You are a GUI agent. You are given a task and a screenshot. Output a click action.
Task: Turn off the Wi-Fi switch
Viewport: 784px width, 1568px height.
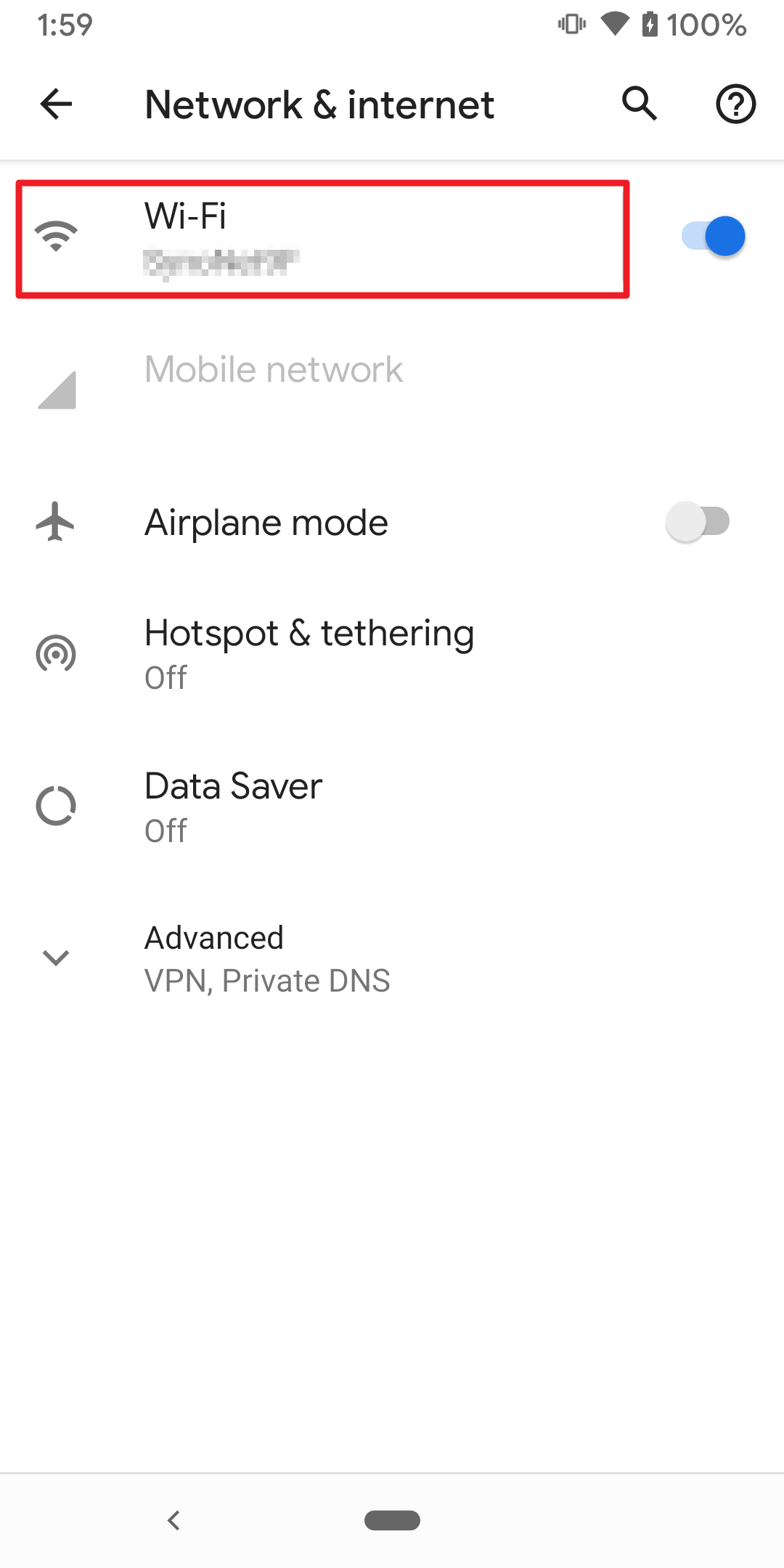(714, 237)
